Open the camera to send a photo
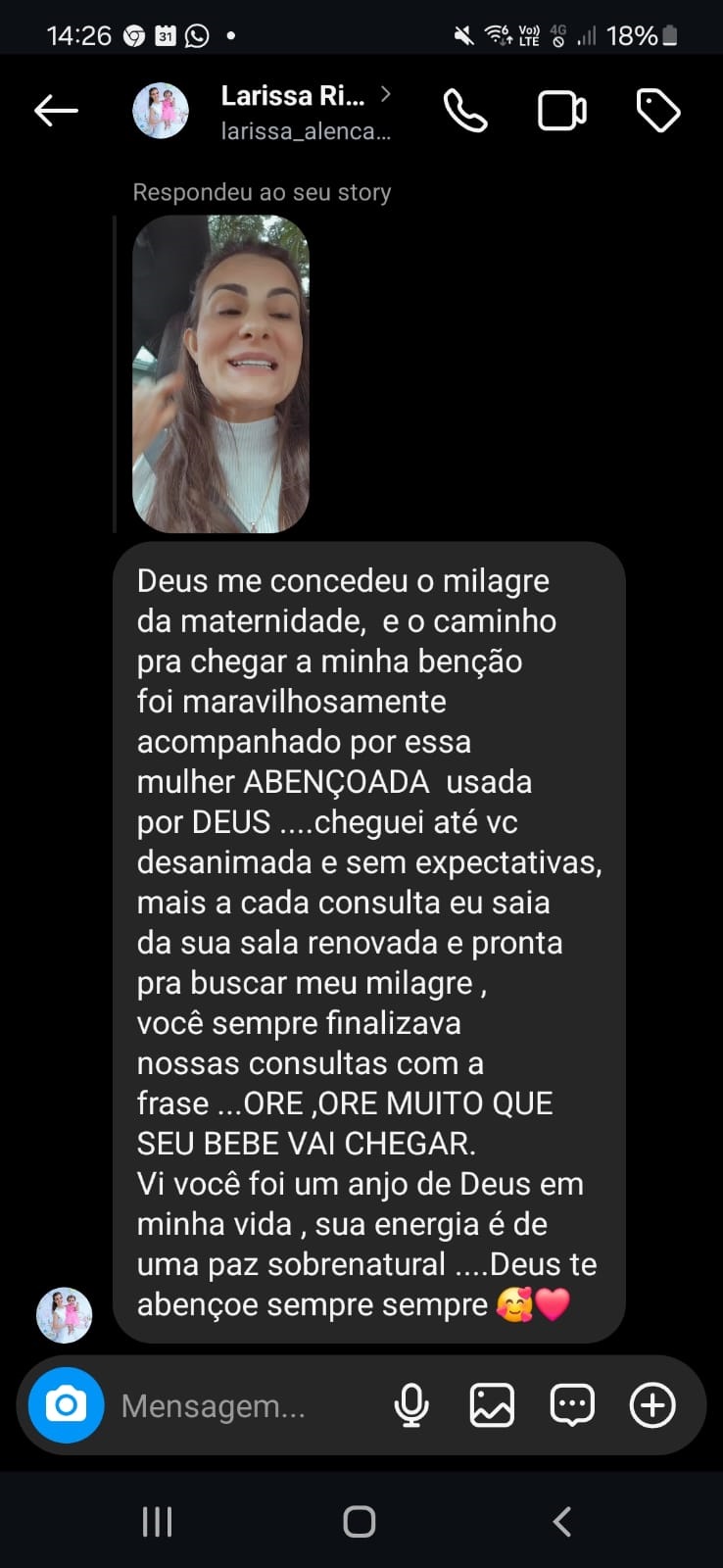Screen dimensions: 723x1568 (x=65, y=1405)
